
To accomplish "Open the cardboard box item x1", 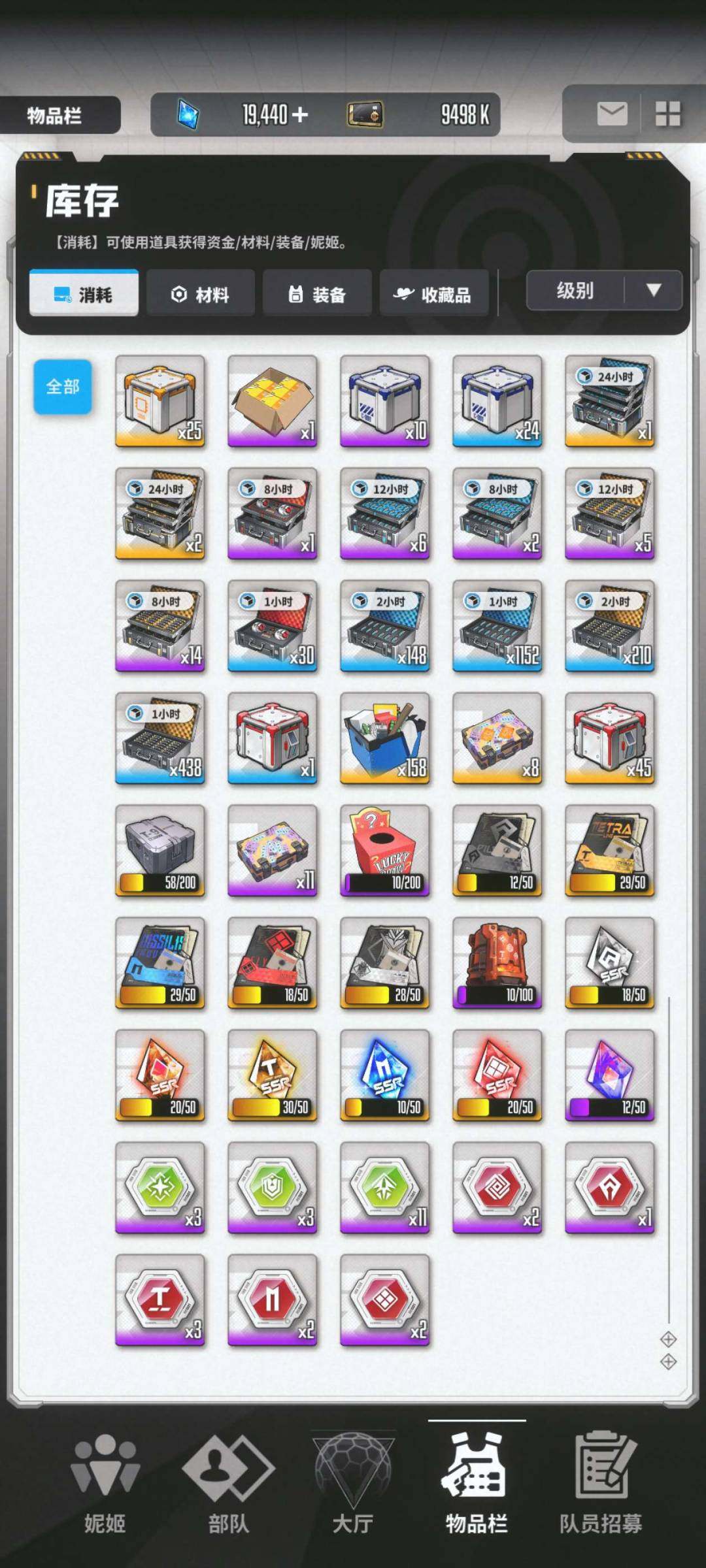I will pyautogui.click(x=273, y=401).
